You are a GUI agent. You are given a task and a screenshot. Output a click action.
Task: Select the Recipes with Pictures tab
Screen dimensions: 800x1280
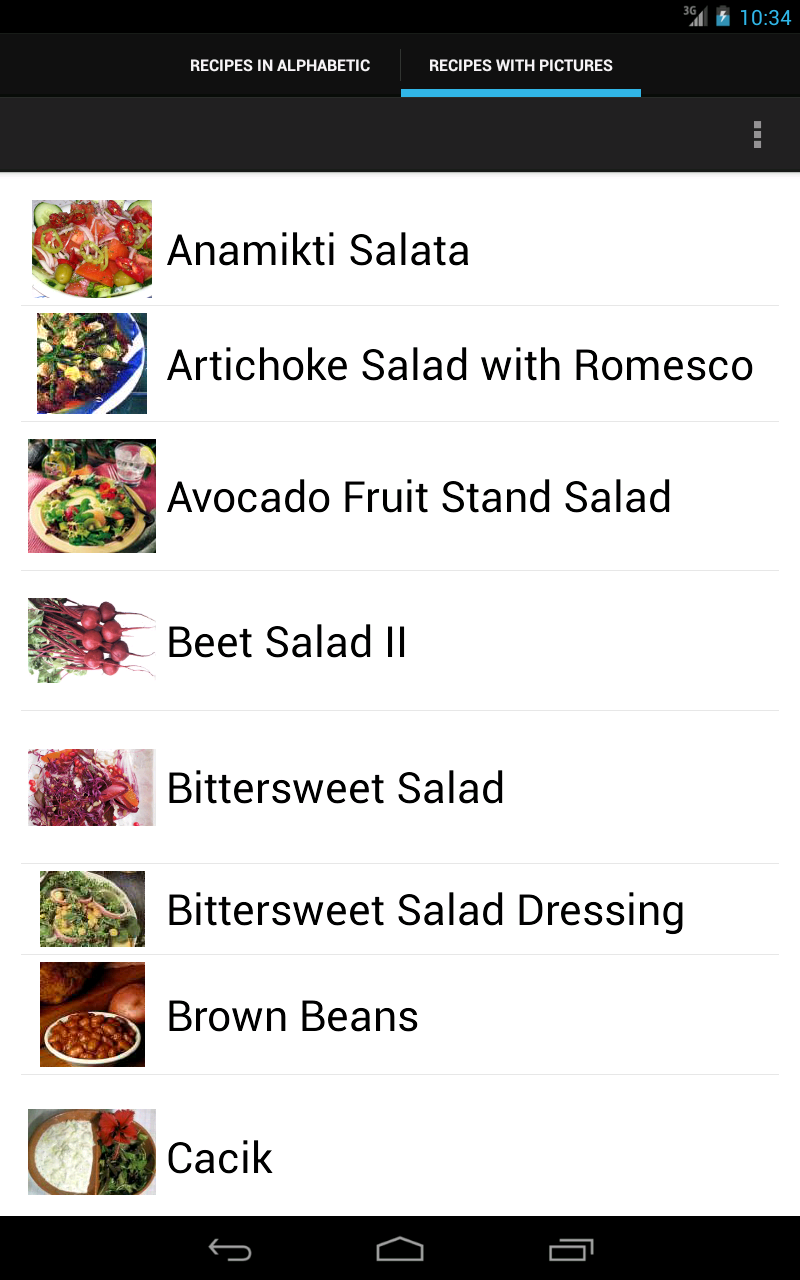520,66
